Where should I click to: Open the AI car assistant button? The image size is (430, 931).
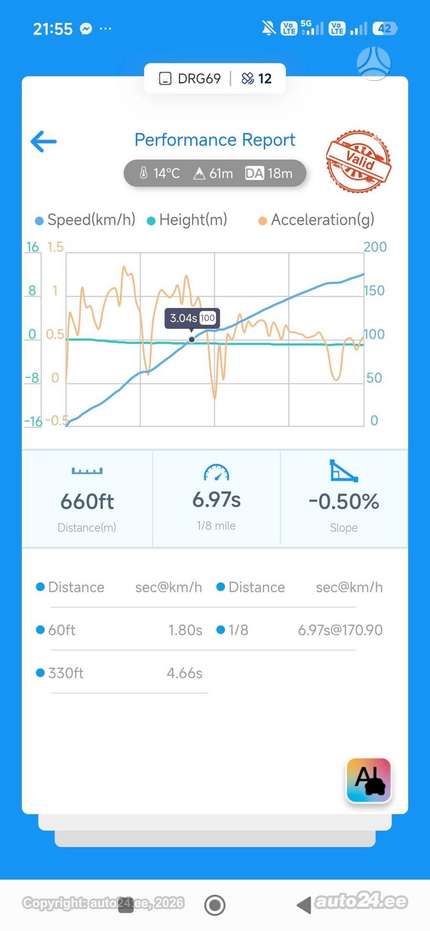369,780
